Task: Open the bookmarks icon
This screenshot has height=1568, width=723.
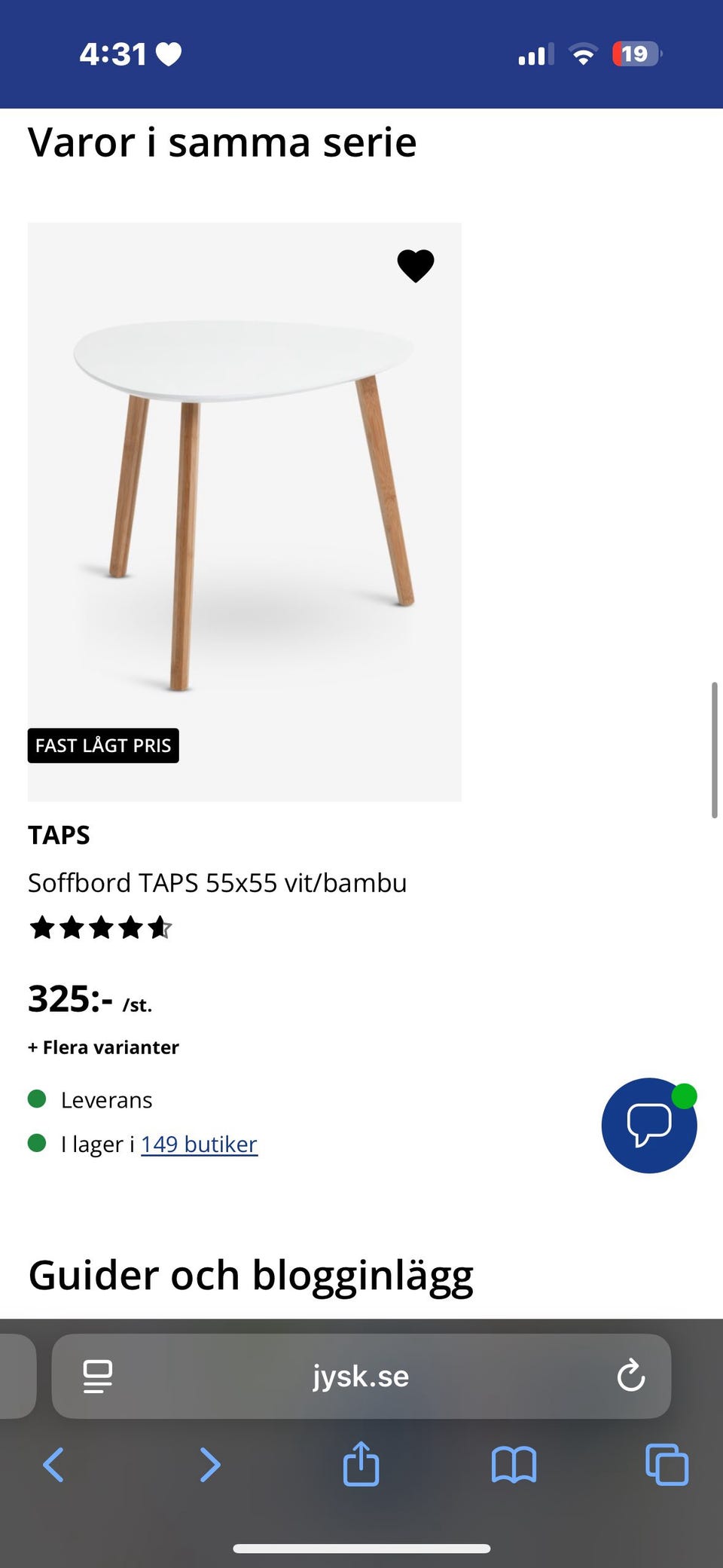Action: (x=513, y=1465)
